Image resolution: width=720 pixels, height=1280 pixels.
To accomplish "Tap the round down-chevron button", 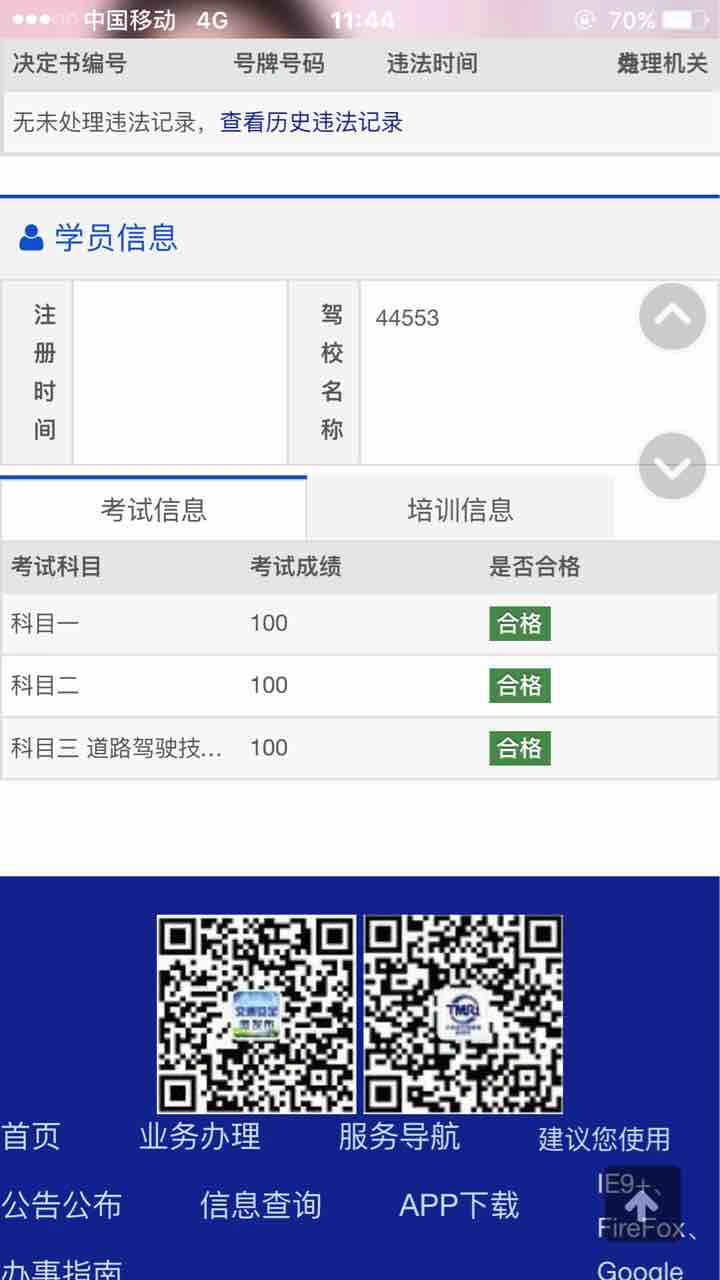I will pos(672,466).
